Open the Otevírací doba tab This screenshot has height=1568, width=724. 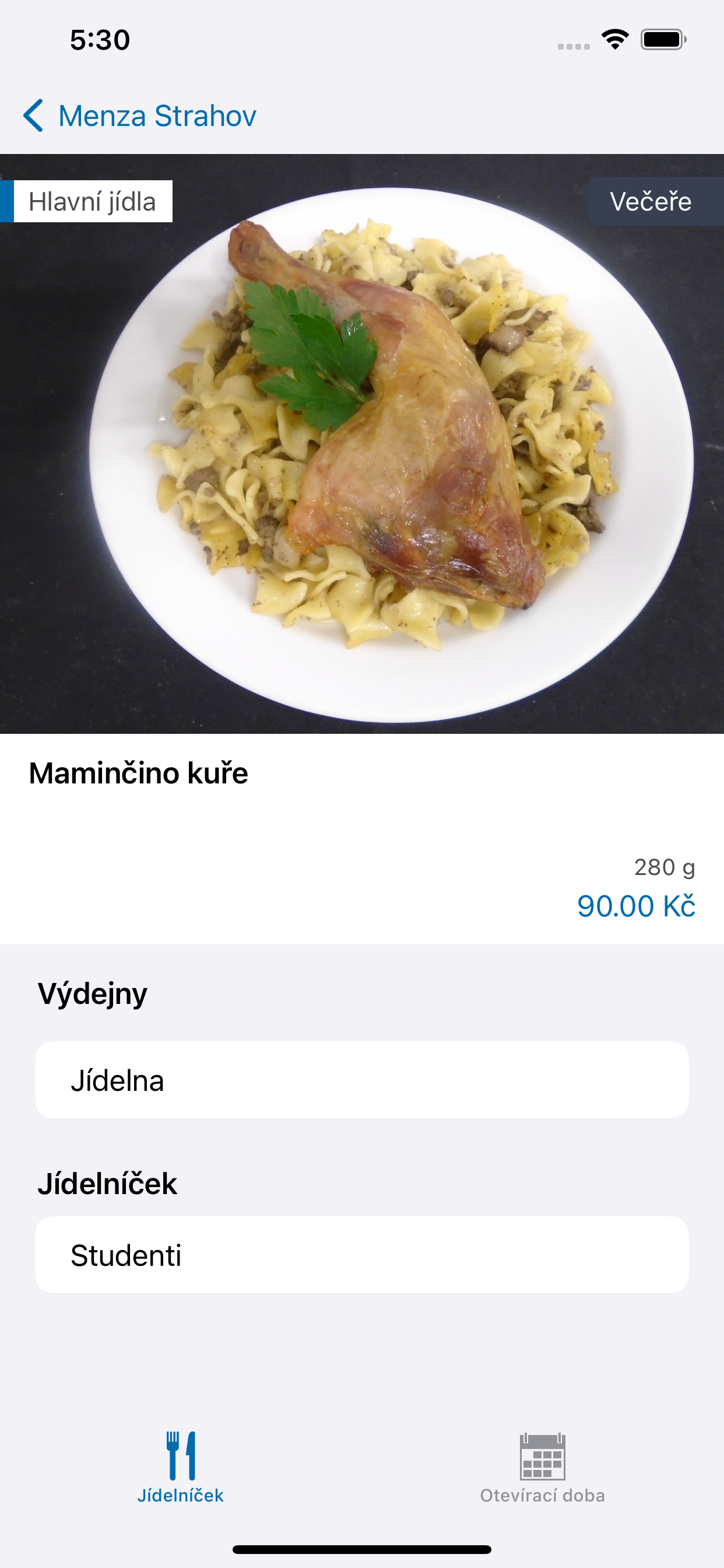[542, 1467]
